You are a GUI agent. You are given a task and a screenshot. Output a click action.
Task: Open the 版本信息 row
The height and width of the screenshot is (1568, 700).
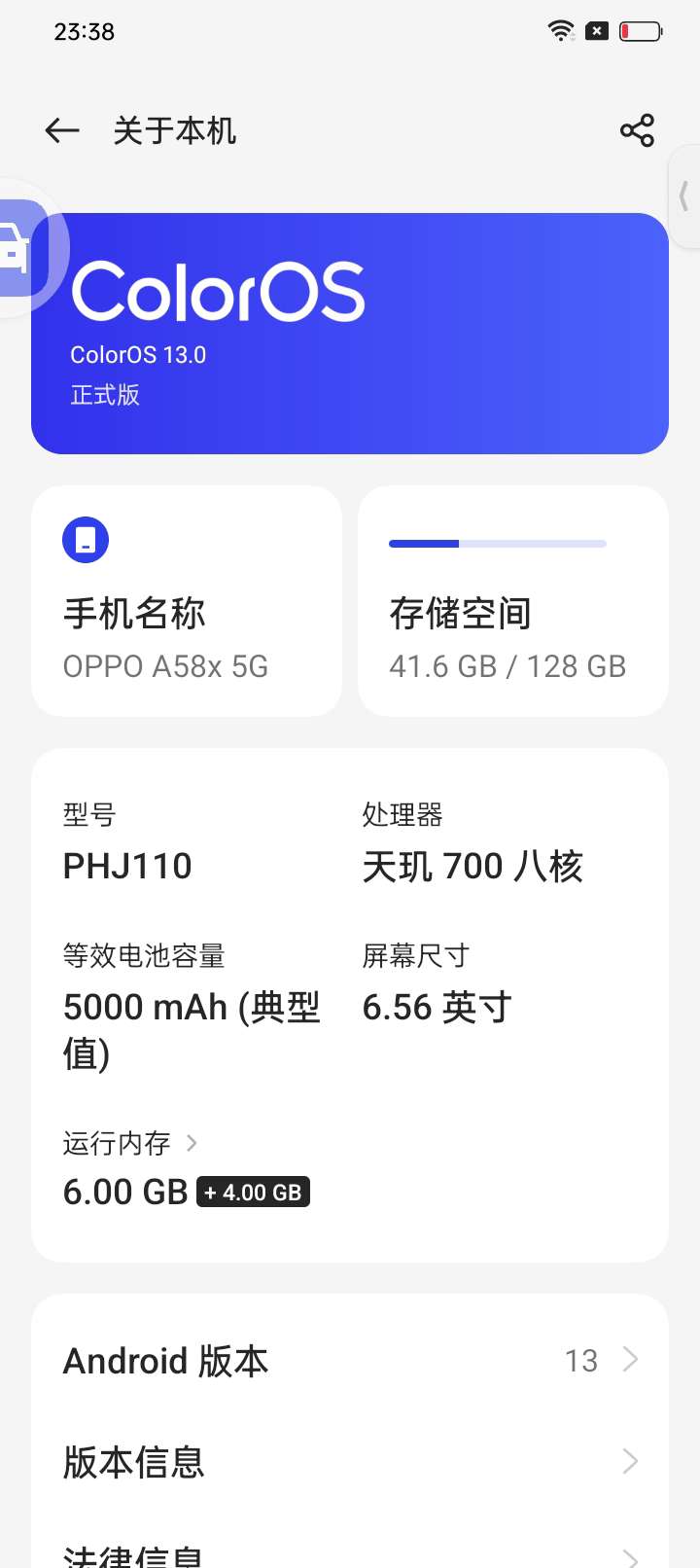(x=350, y=1461)
